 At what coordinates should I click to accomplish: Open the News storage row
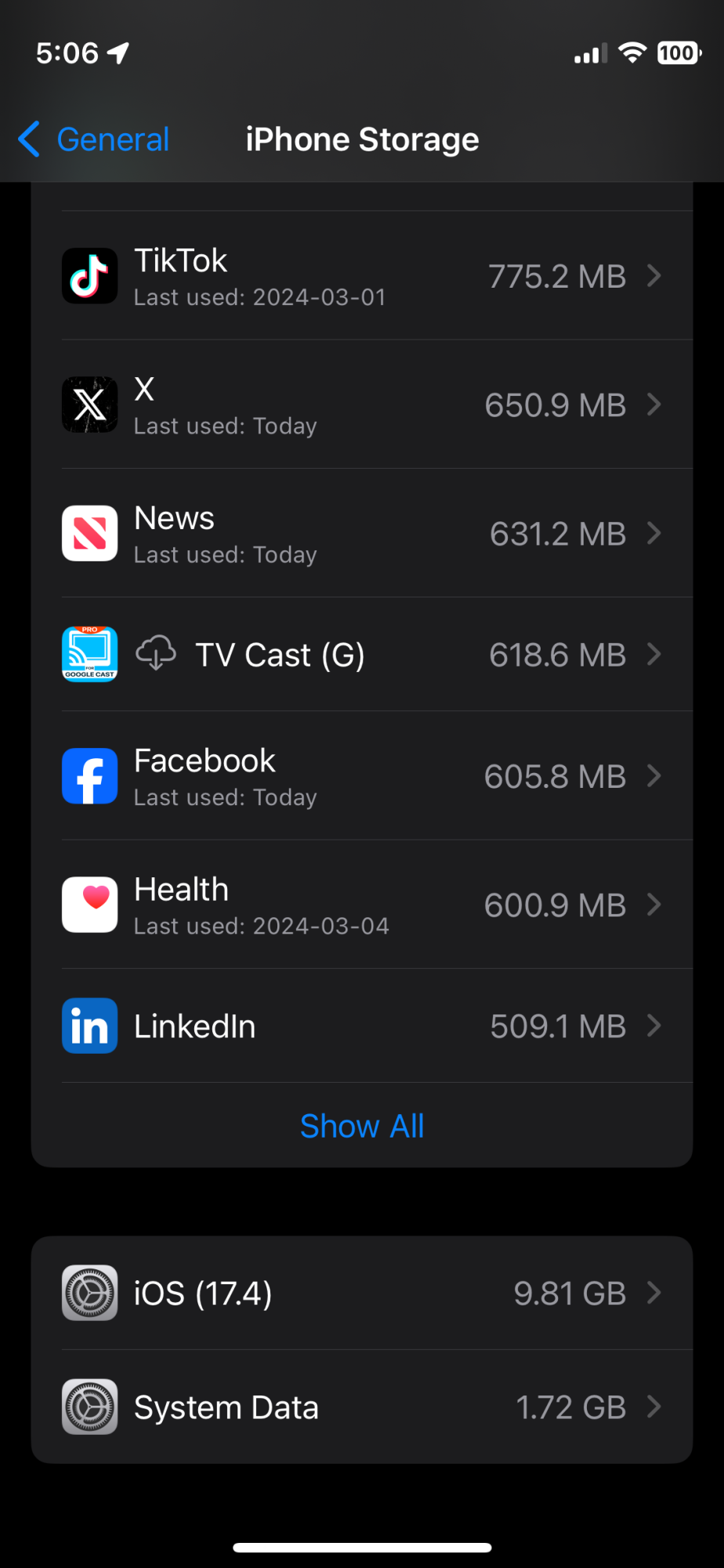pos(361,533)
